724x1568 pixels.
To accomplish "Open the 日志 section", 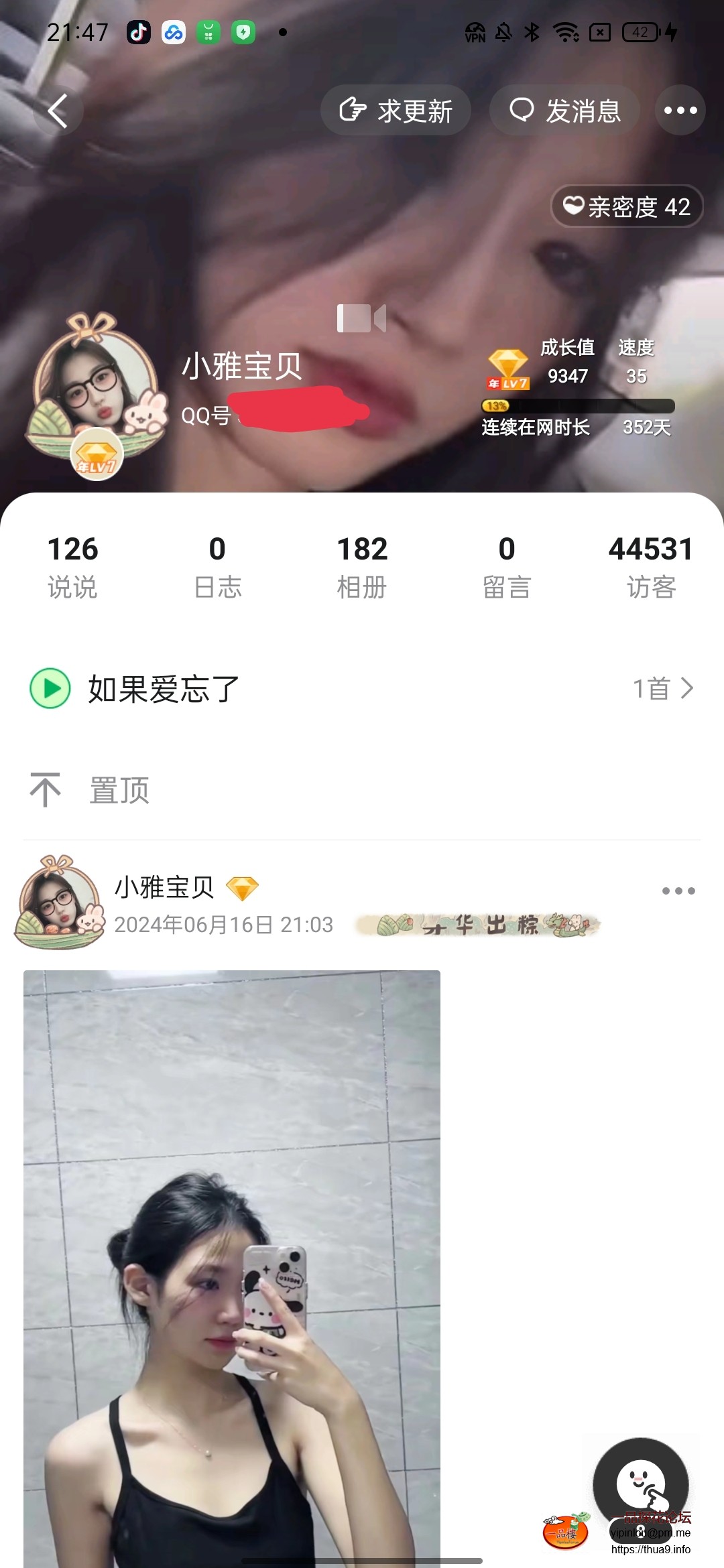I will point(217,566).
